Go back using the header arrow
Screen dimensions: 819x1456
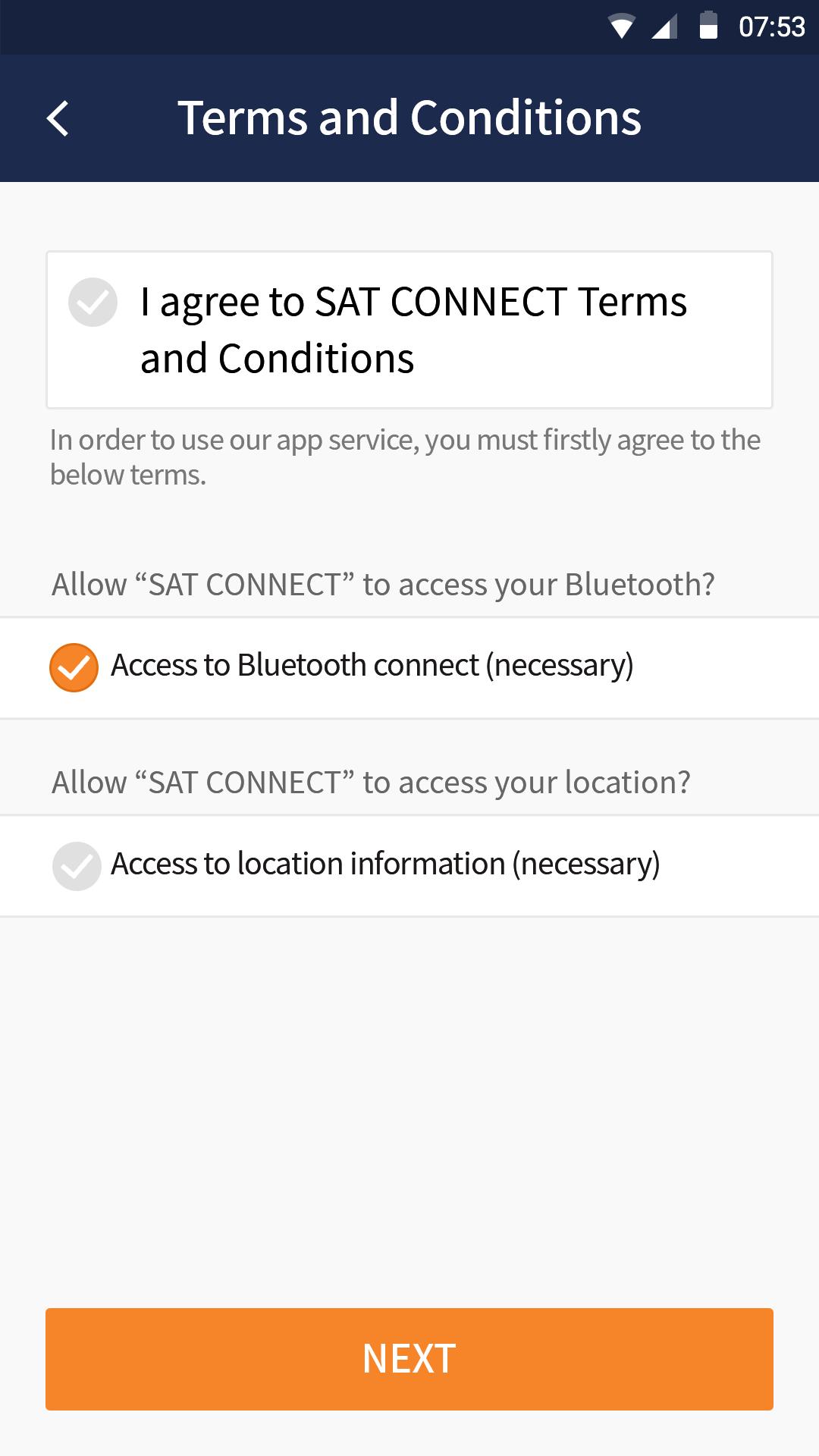58,119
